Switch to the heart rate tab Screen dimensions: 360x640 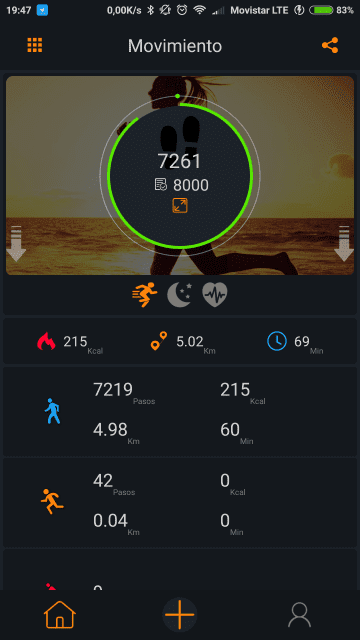(215, 295)
